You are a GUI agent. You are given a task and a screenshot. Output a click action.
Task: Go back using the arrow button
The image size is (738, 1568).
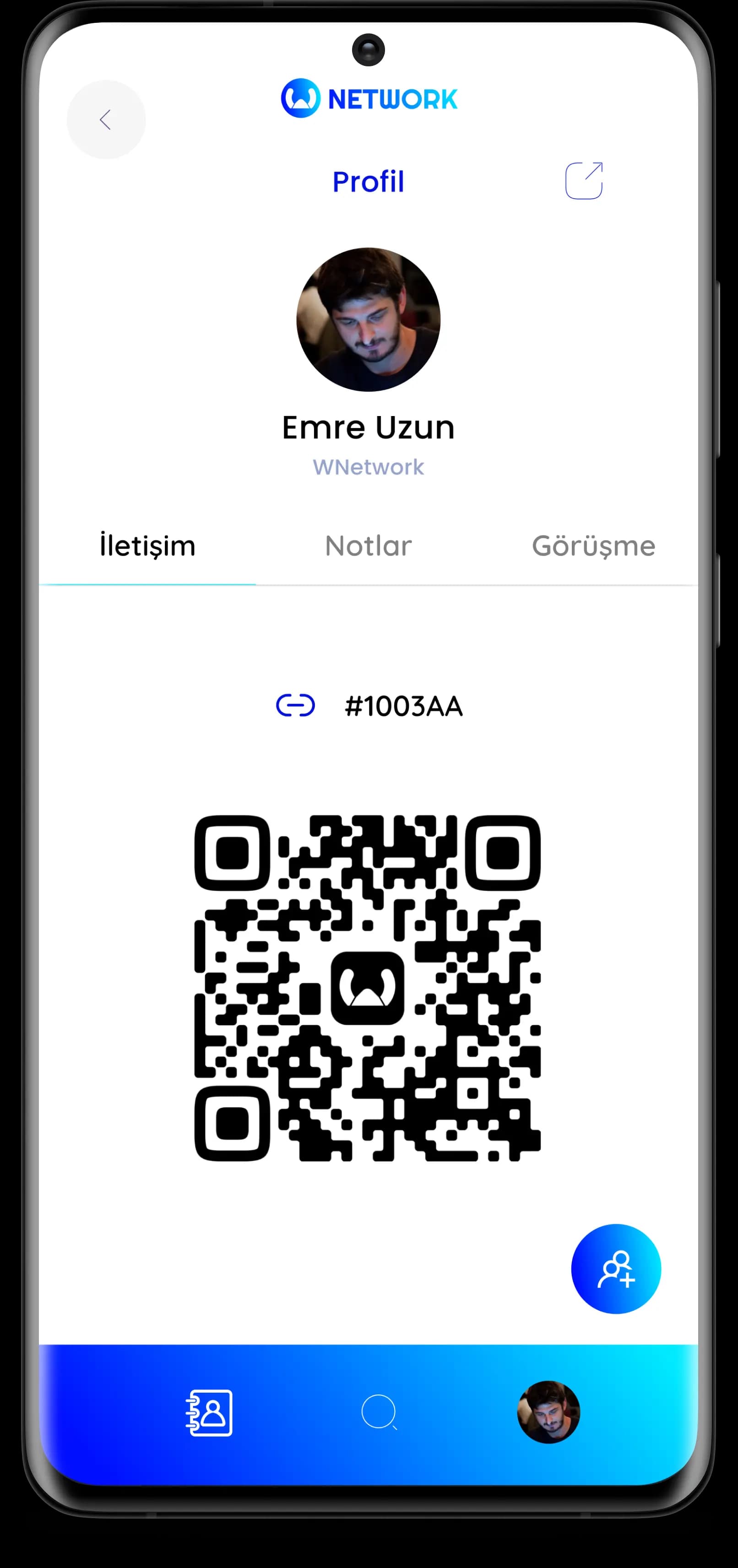coord(106,120)
